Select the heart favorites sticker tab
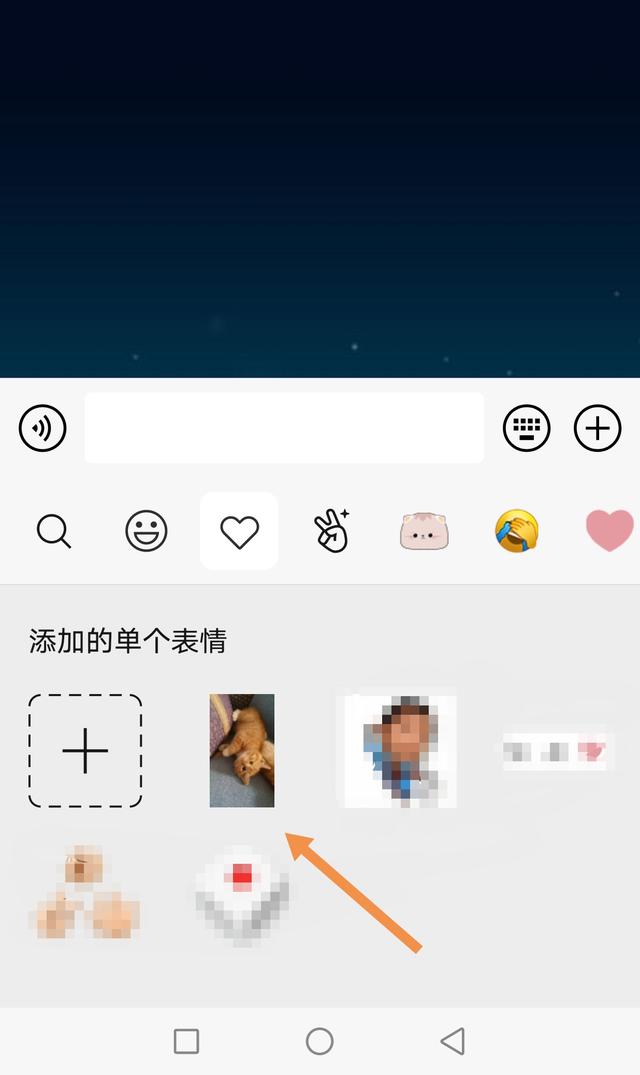 click(239, 531)
